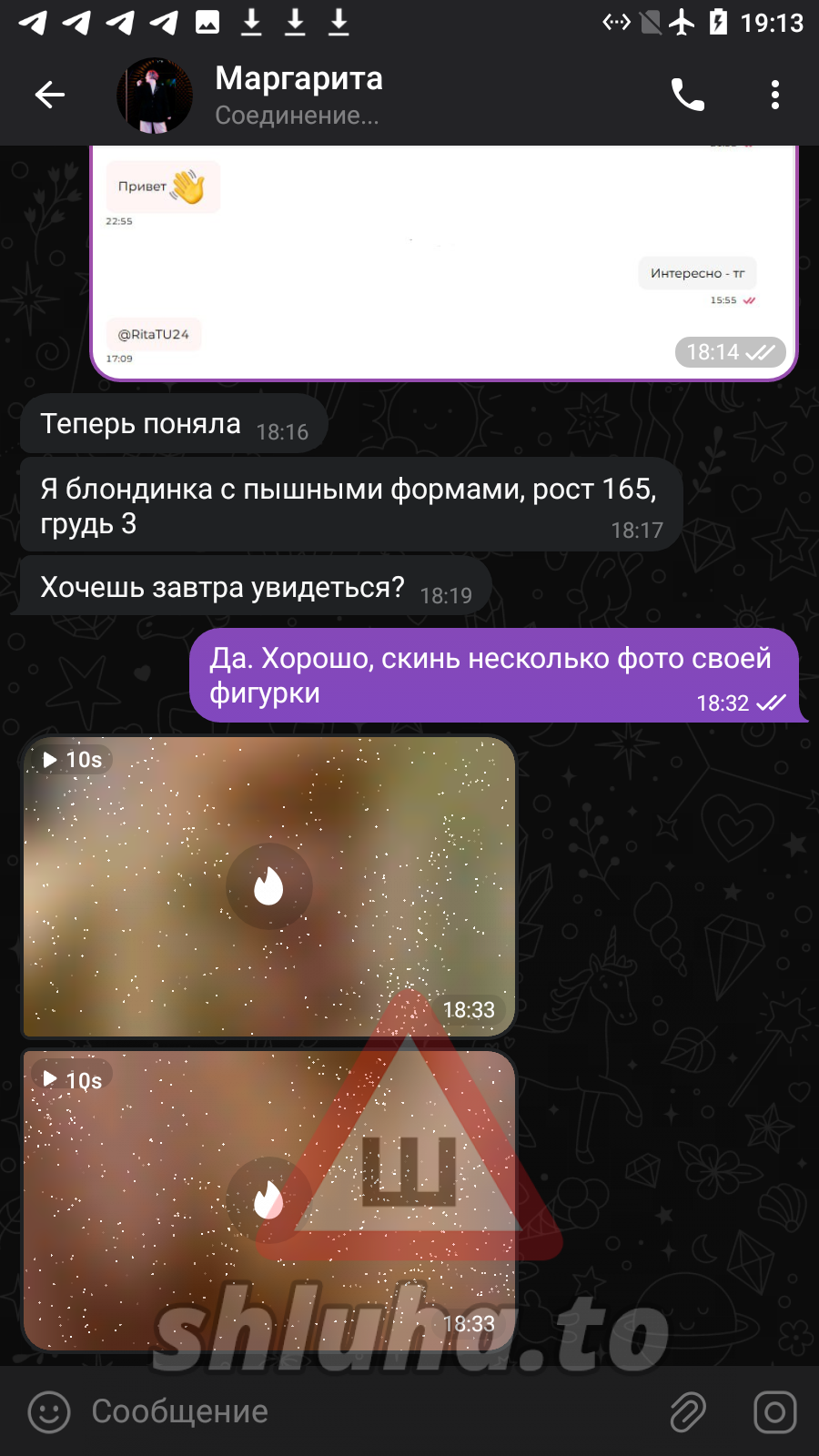Open the three-dot overflow menu
Screen dimensions: 819x1456
775,95
